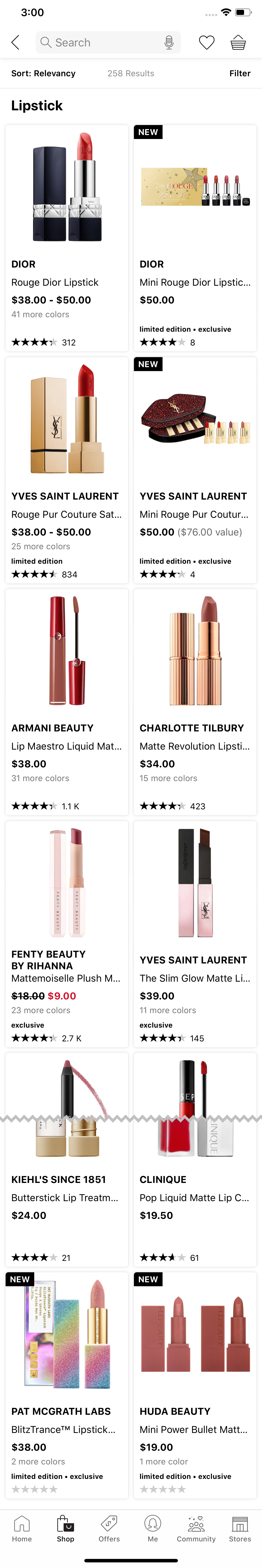
Task: Tap the Search field
Action: 100,43
